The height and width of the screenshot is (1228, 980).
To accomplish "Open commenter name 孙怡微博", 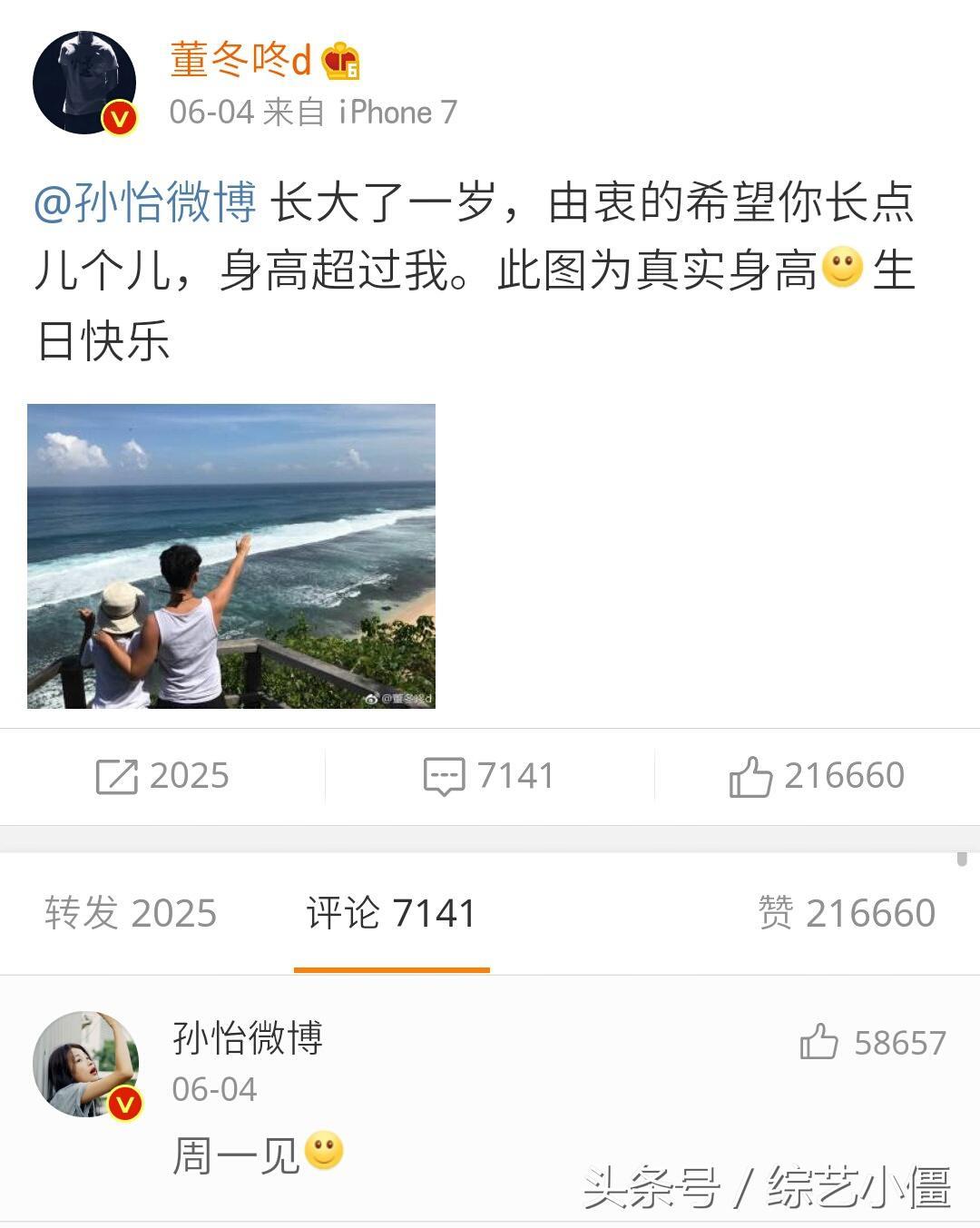I will coord(248,1037).
